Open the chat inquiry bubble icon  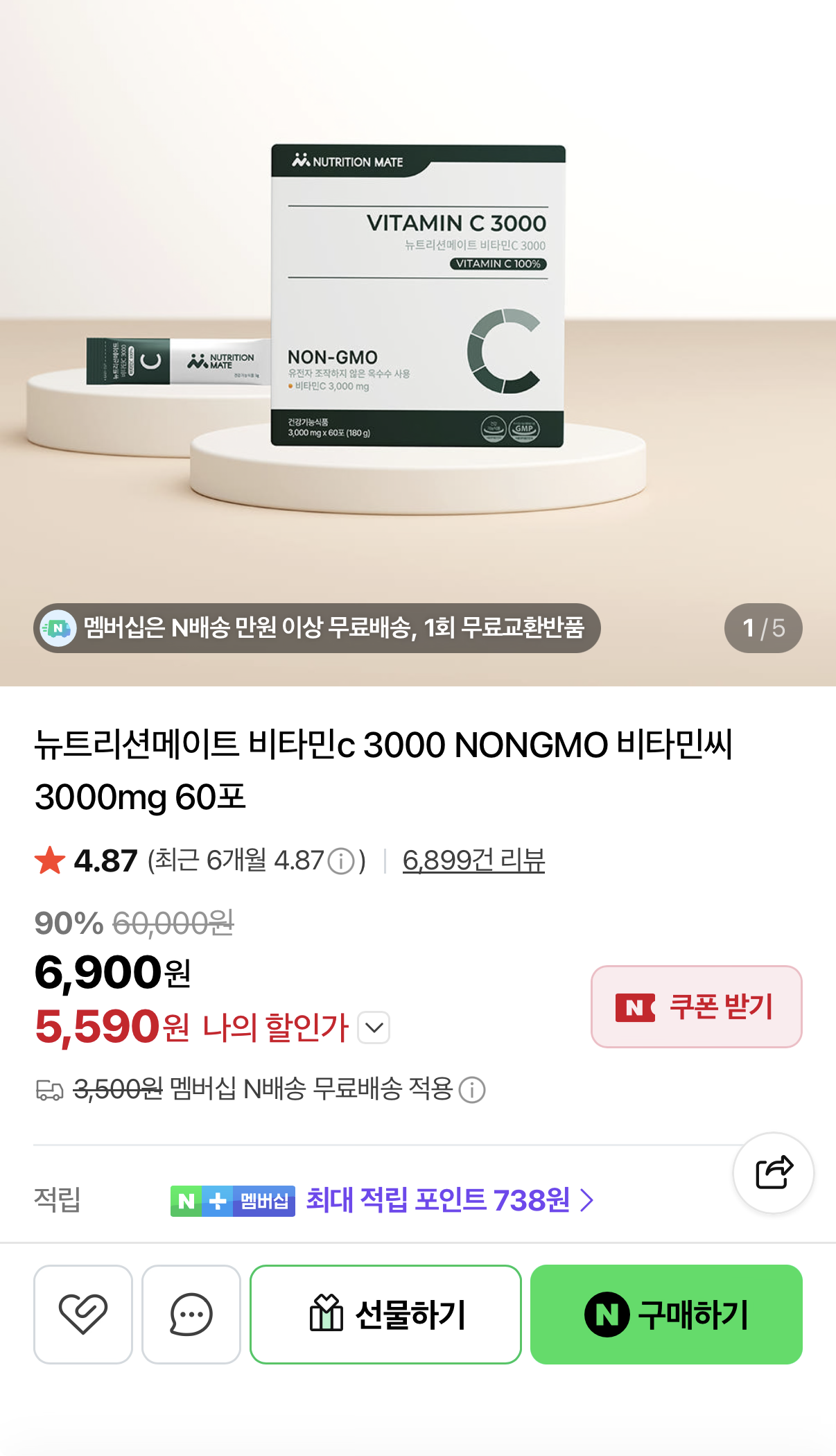pos(191,1314)
